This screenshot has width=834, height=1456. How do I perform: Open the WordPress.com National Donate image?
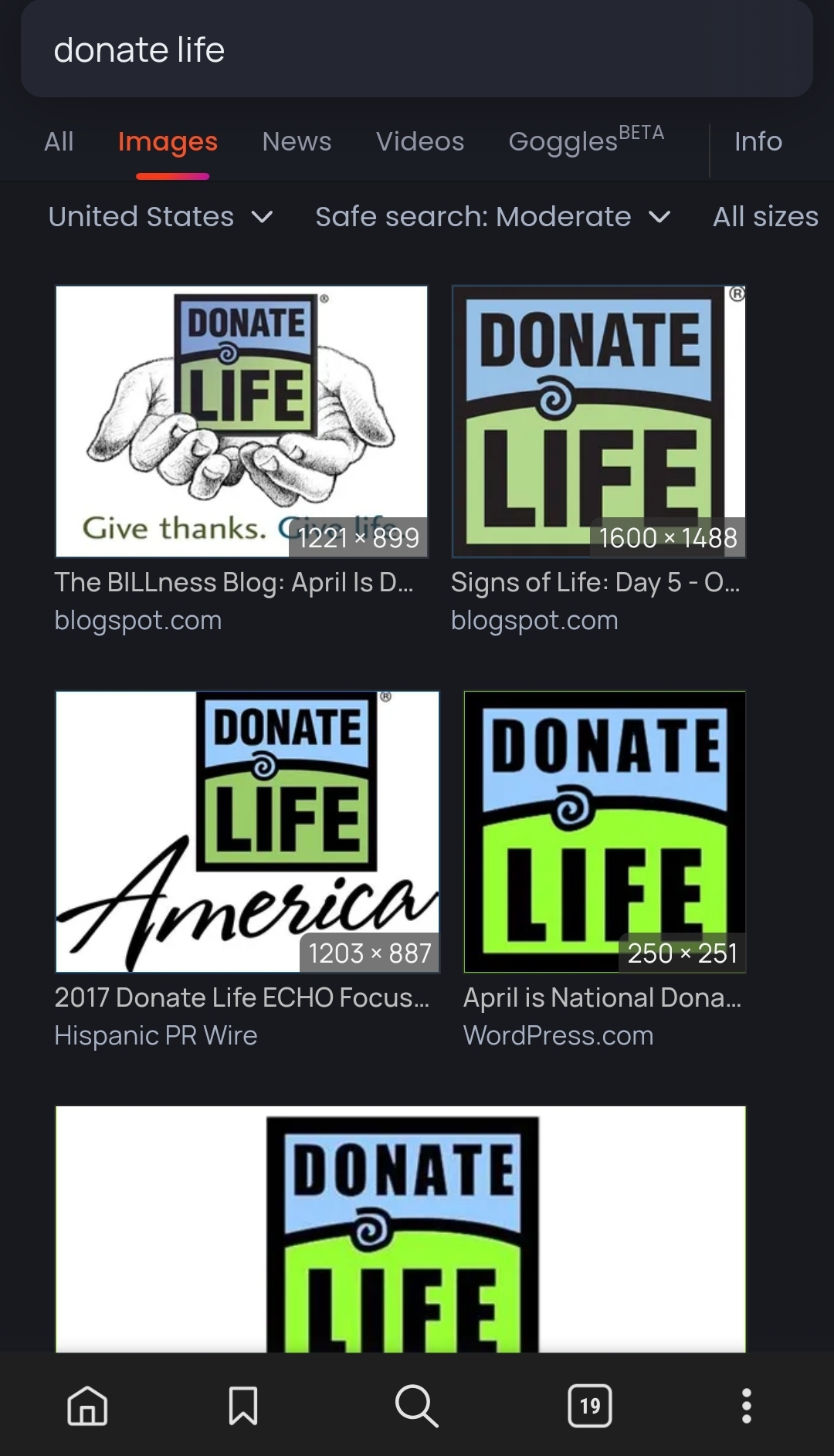point(605,832)
